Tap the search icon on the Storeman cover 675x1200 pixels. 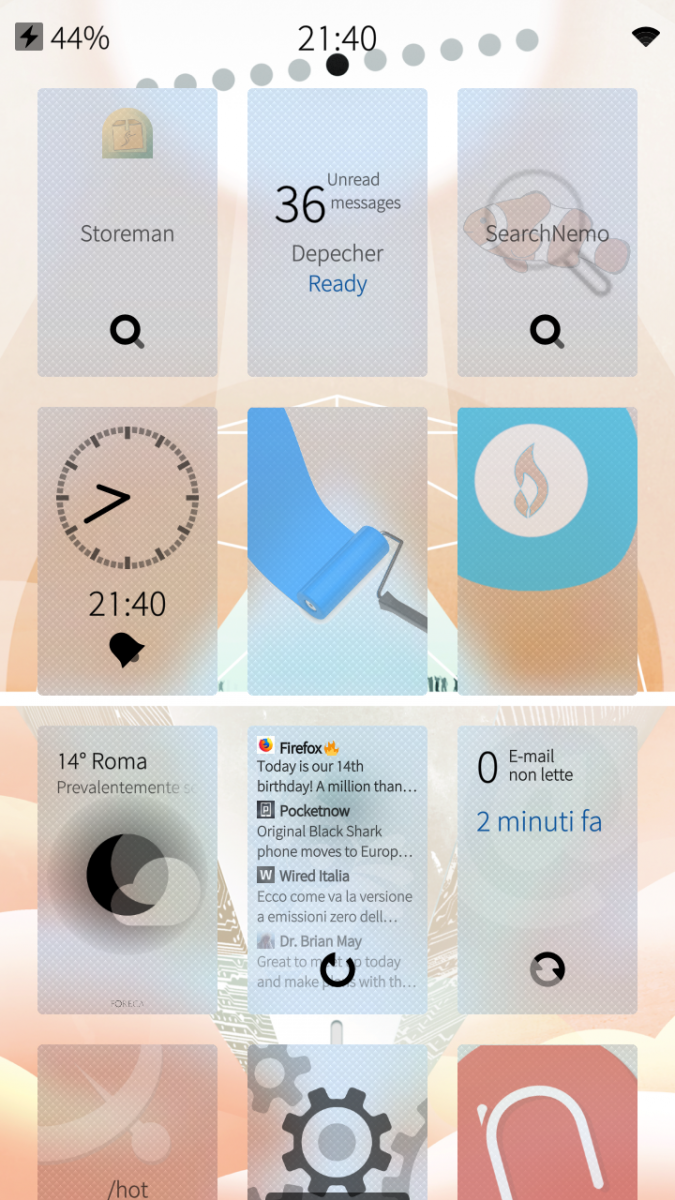(127, 330)
